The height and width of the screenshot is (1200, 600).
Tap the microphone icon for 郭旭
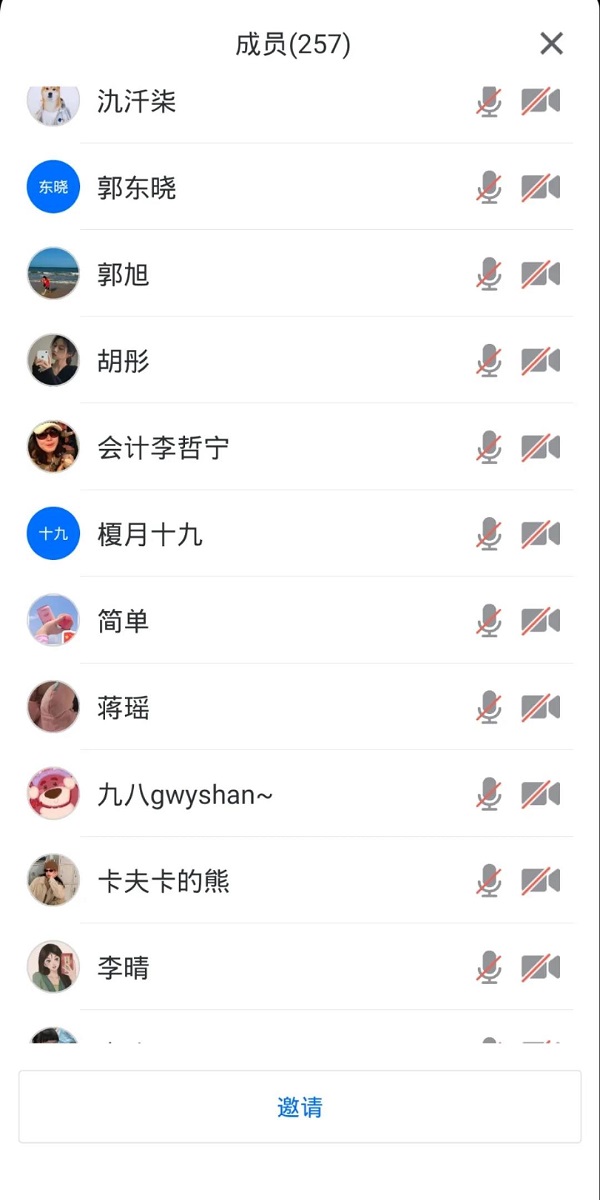tap(488, 274)
